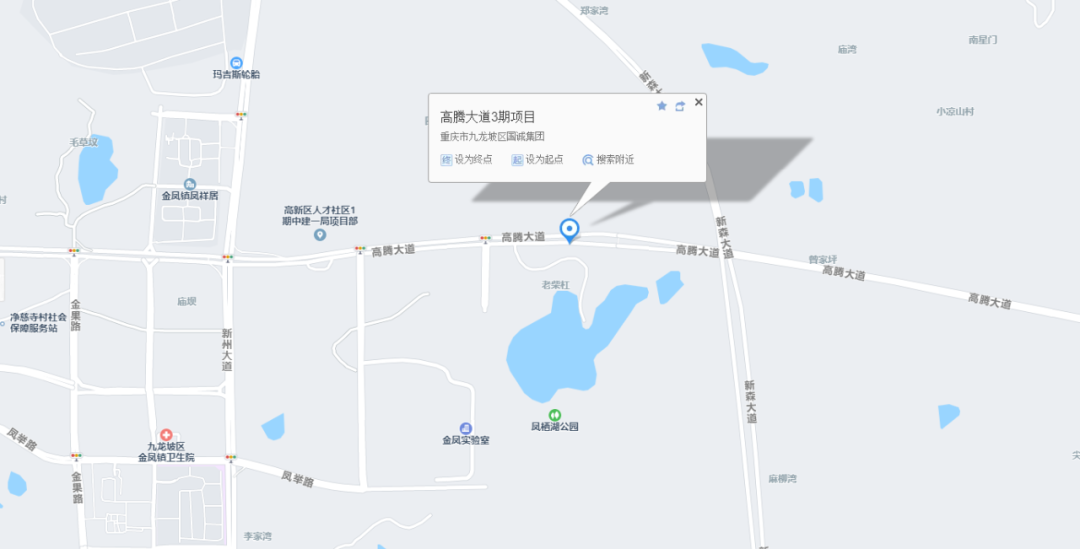1080x549 pixels.
Task: Select 九龙坡区金凤镇卫生院 hospital marker
Action: [166, 435]
